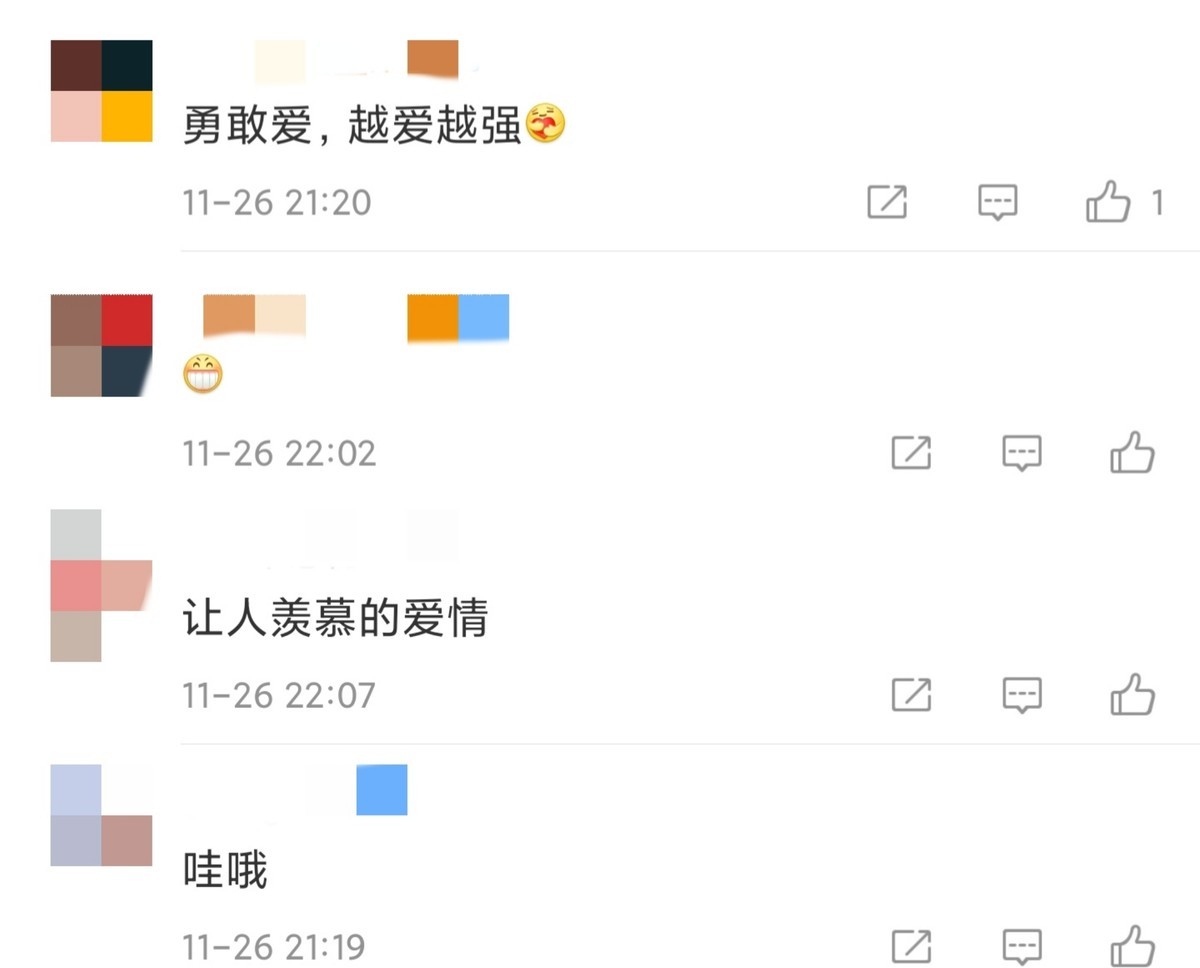Image resolution: width=1200 pixels, height=968 pixels.
Task: Repost the comment posted at 11-26 22:02
Action: pyautogui.click(x=911, y=453)
